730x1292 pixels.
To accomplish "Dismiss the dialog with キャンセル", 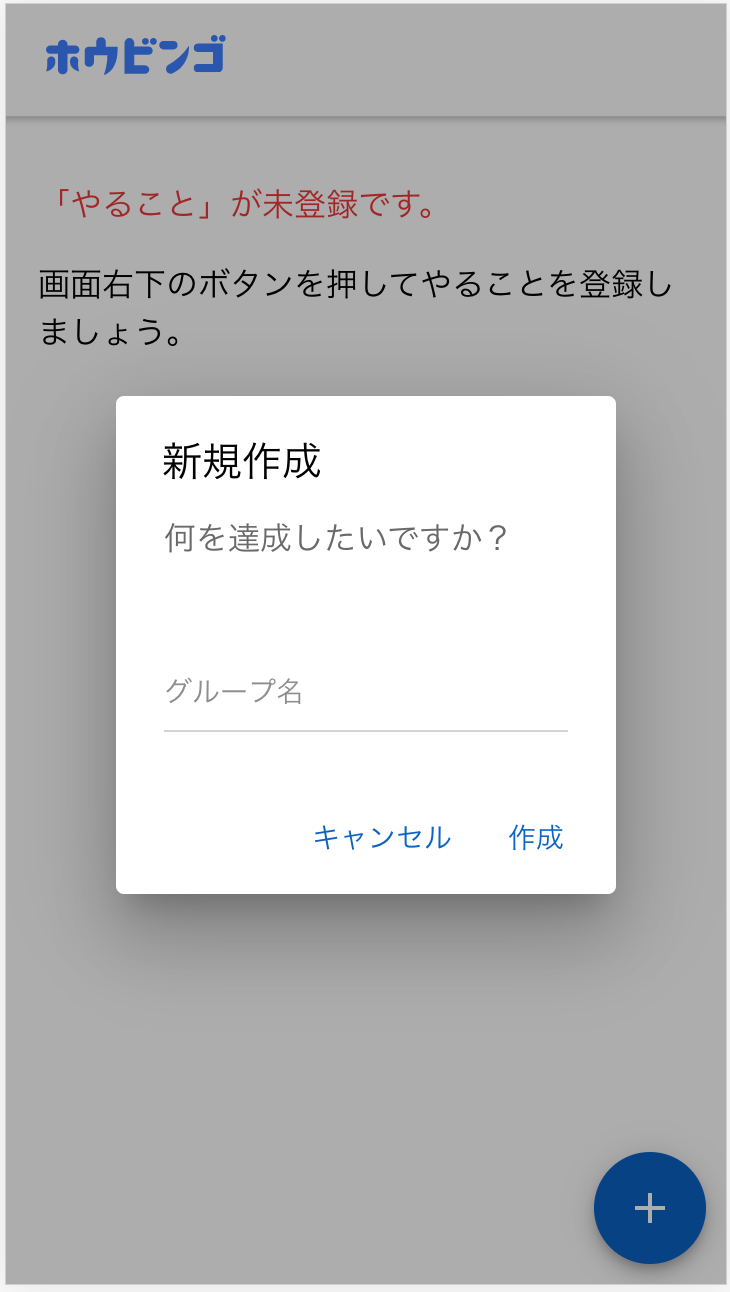I will click(x=382, y=838).
